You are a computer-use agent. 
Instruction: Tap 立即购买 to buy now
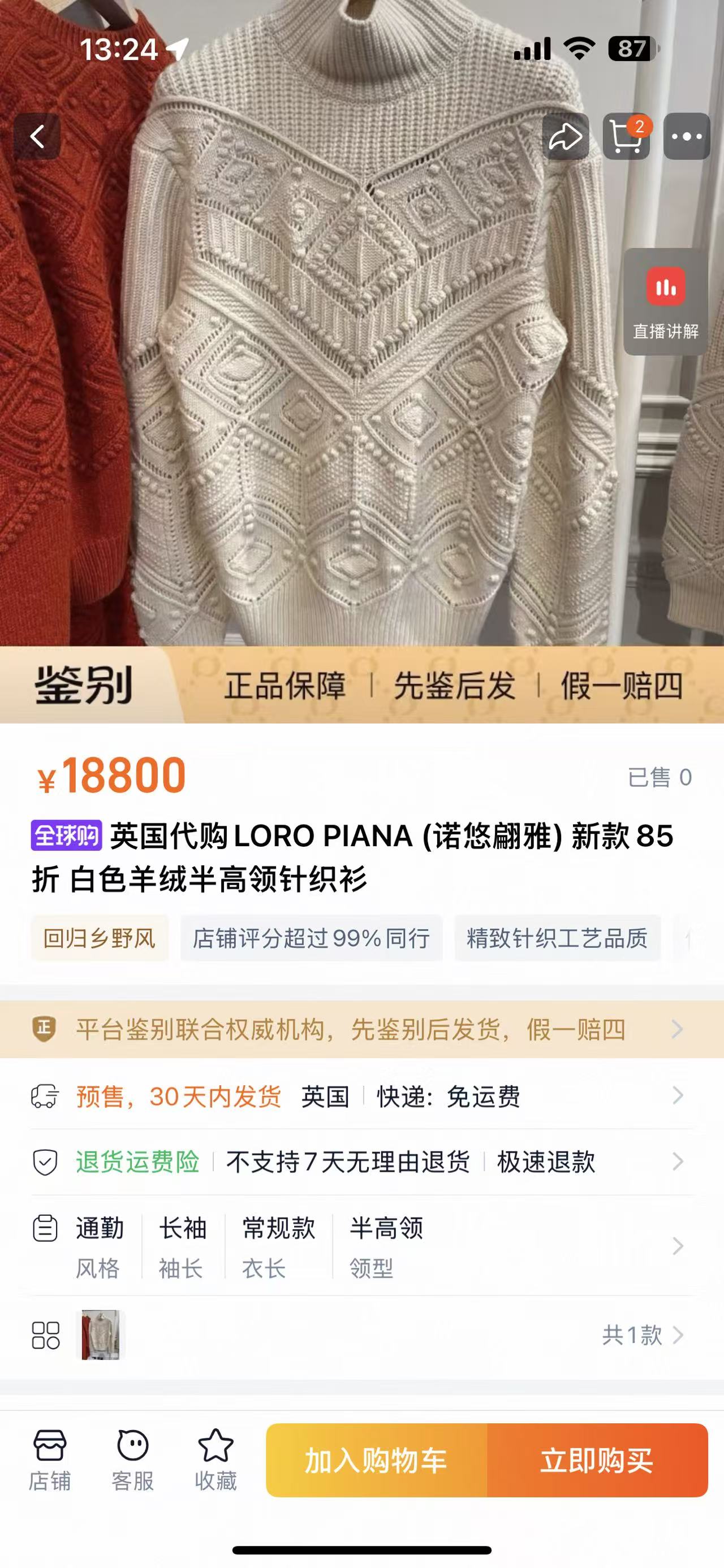(x=597, y=1460)
